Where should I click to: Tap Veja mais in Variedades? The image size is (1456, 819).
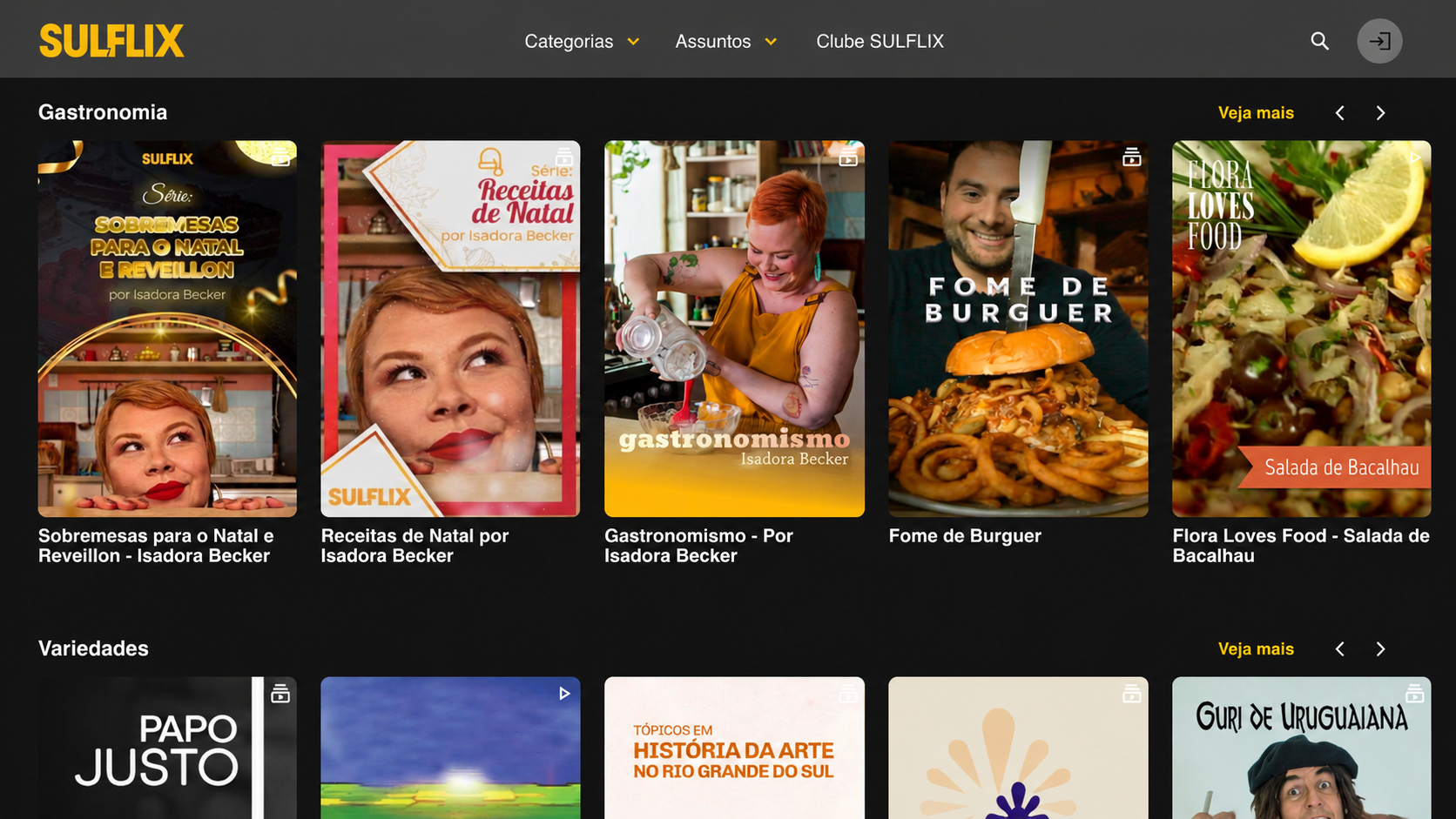coord(1256,649)
